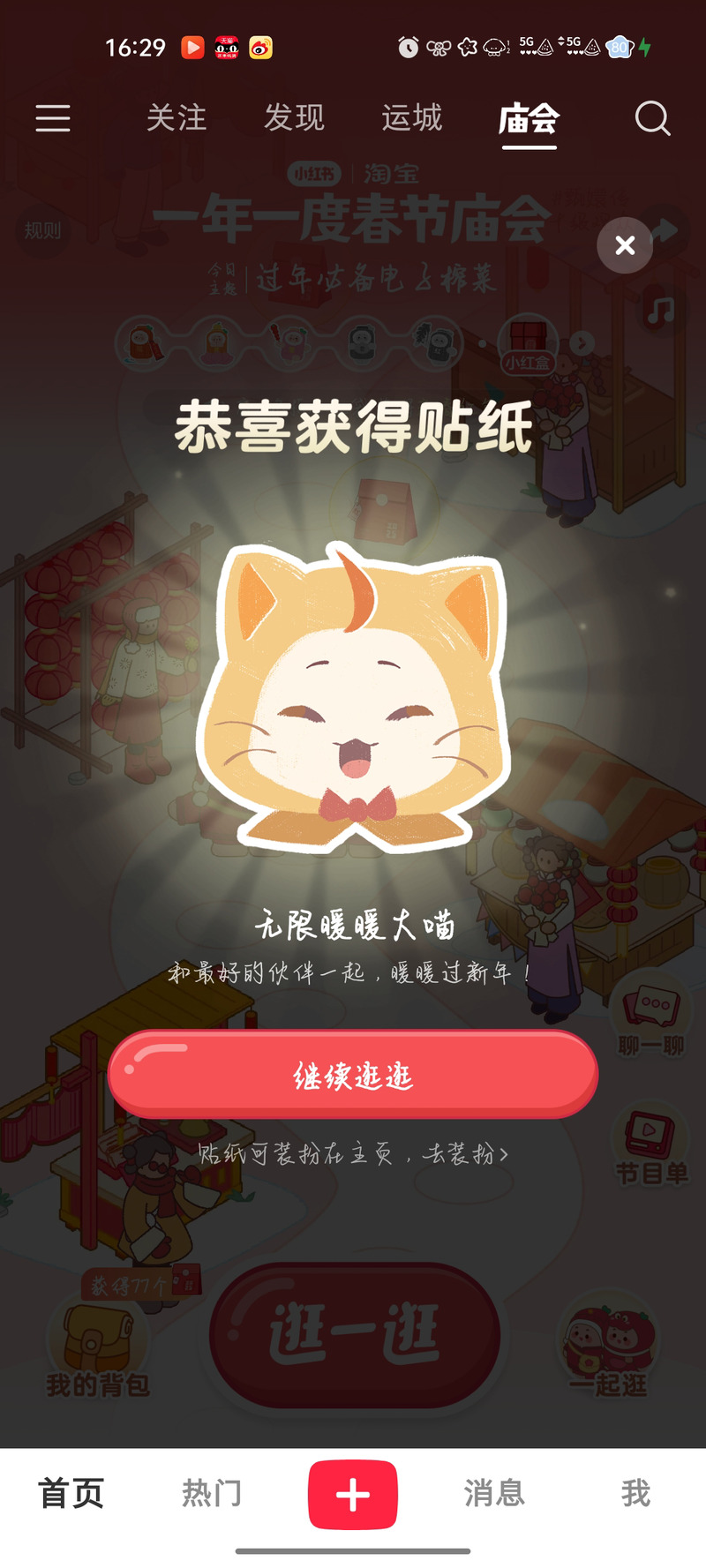Switch to the 发现 tab
Viewport: 706px width, 1568px height.
294,118
